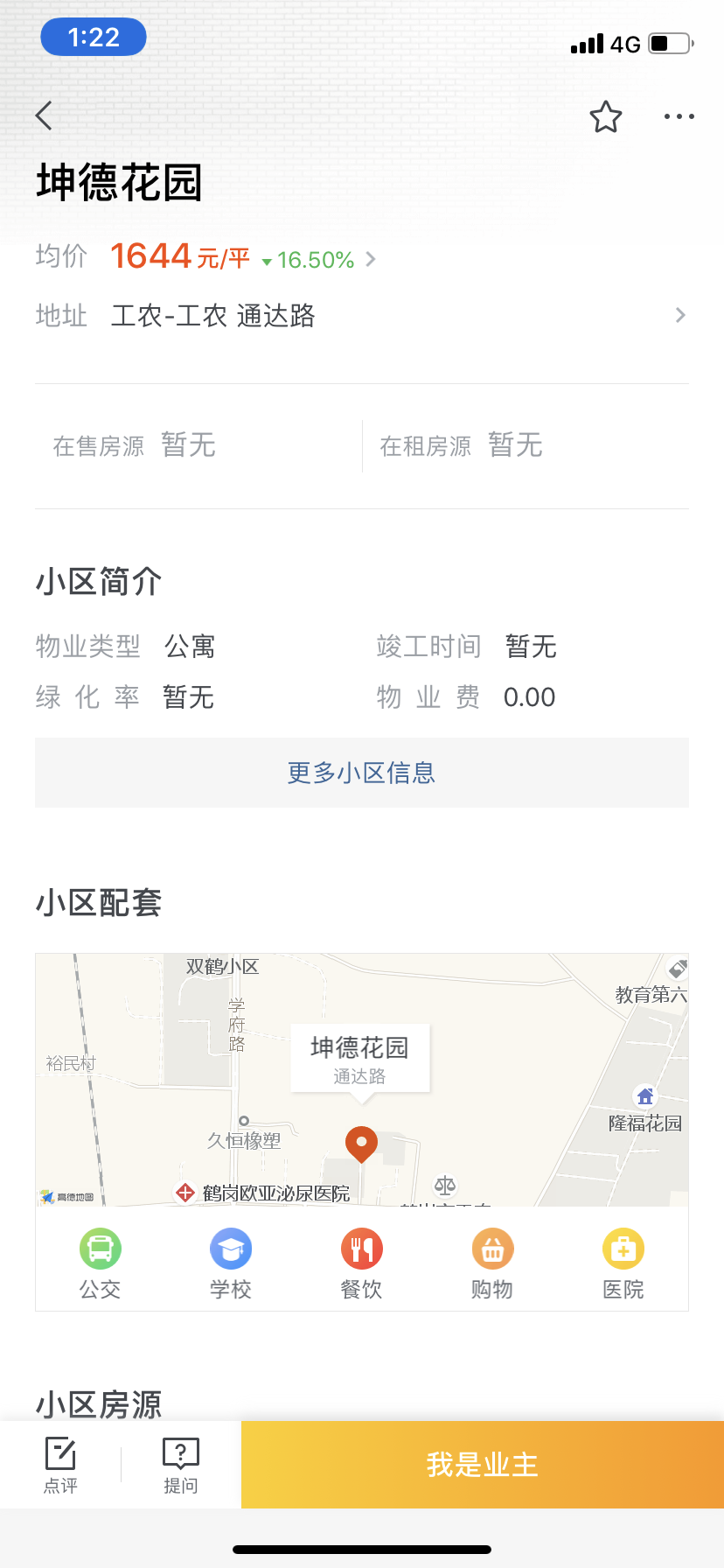
Task: Tap the 我是业主 owner button
Action: [x=483, y=1465]
